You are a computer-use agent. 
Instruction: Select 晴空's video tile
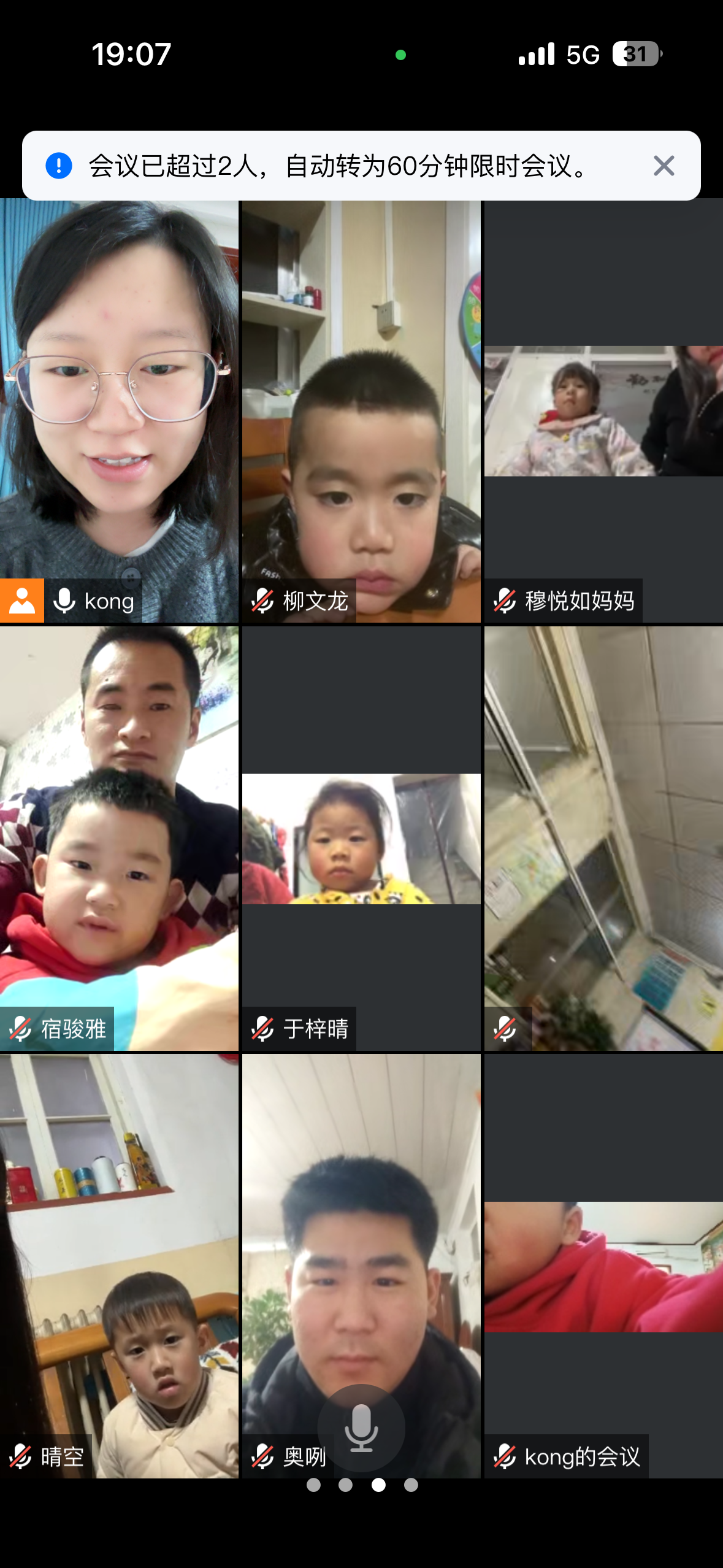(119, 1265)
